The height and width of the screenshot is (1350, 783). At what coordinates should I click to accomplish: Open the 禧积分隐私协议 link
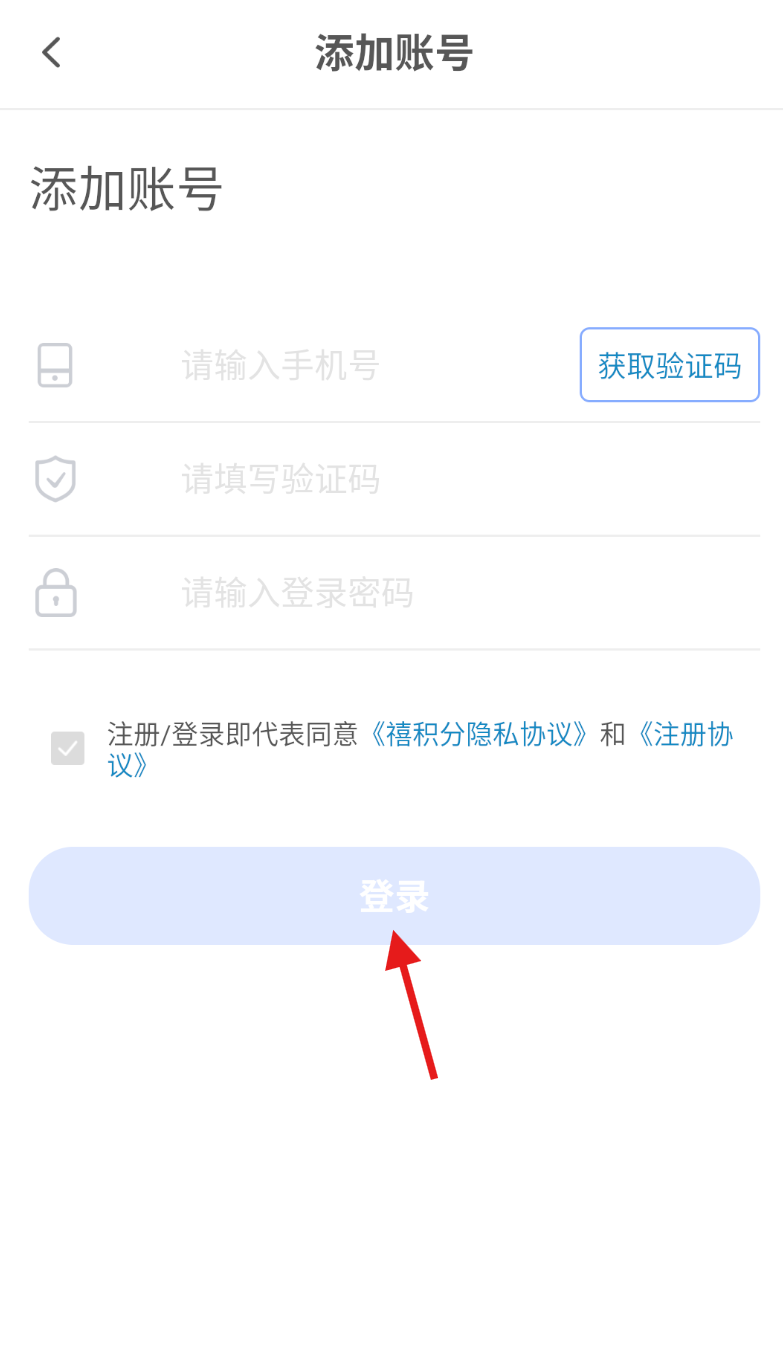[x=478, y=735]
